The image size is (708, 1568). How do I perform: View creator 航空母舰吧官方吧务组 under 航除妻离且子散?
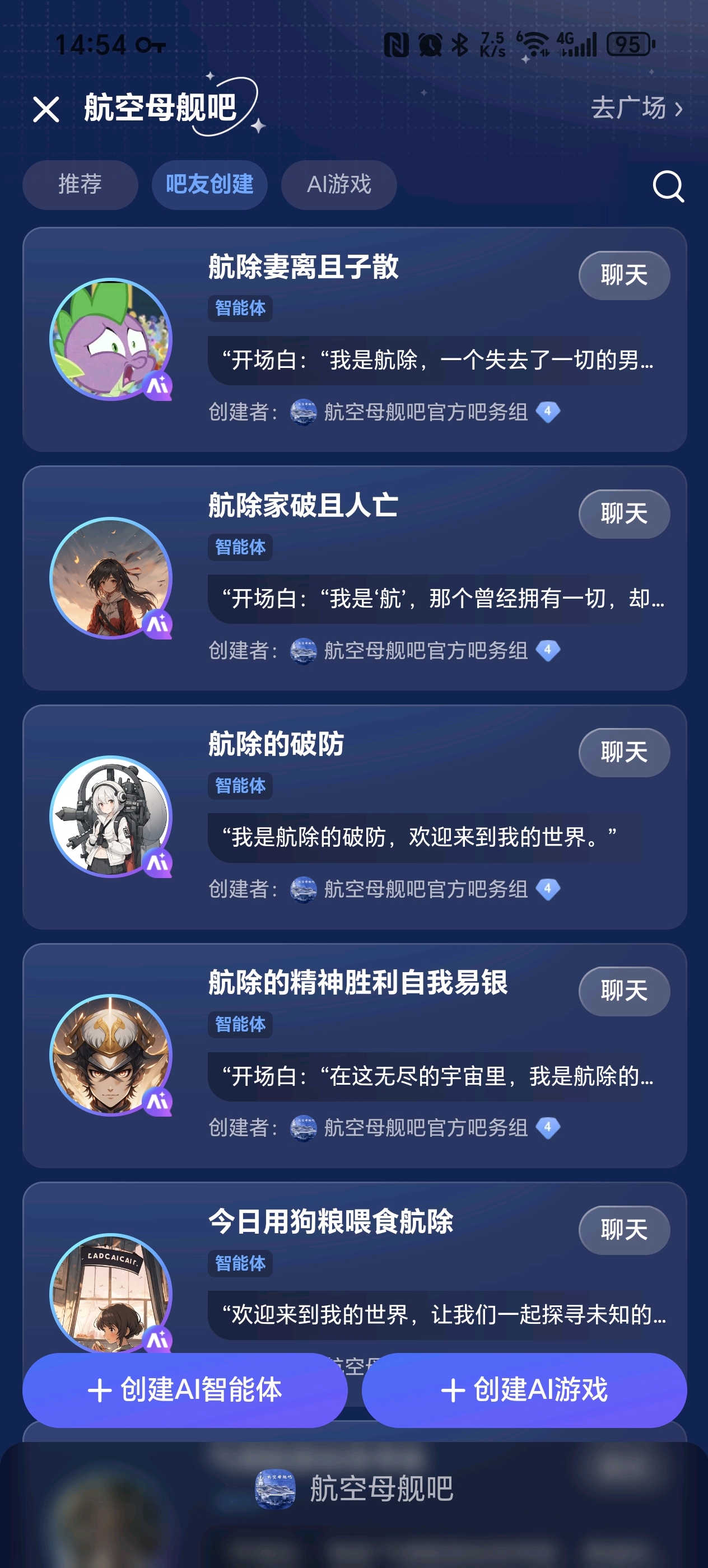425,412
